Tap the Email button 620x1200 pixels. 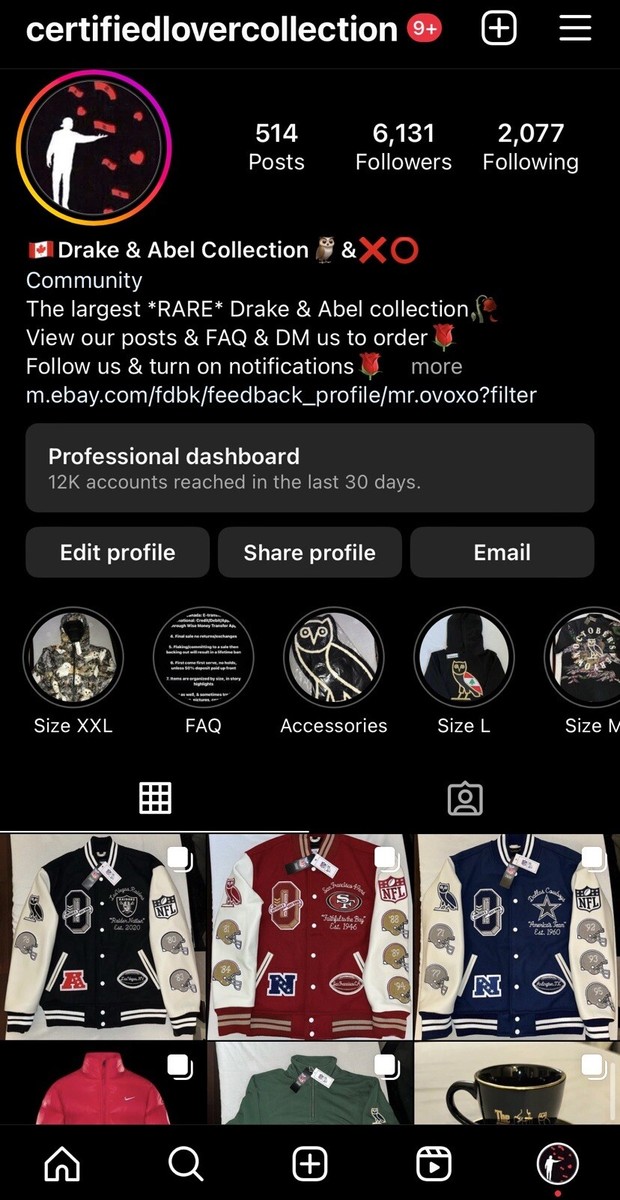[502, 553]
